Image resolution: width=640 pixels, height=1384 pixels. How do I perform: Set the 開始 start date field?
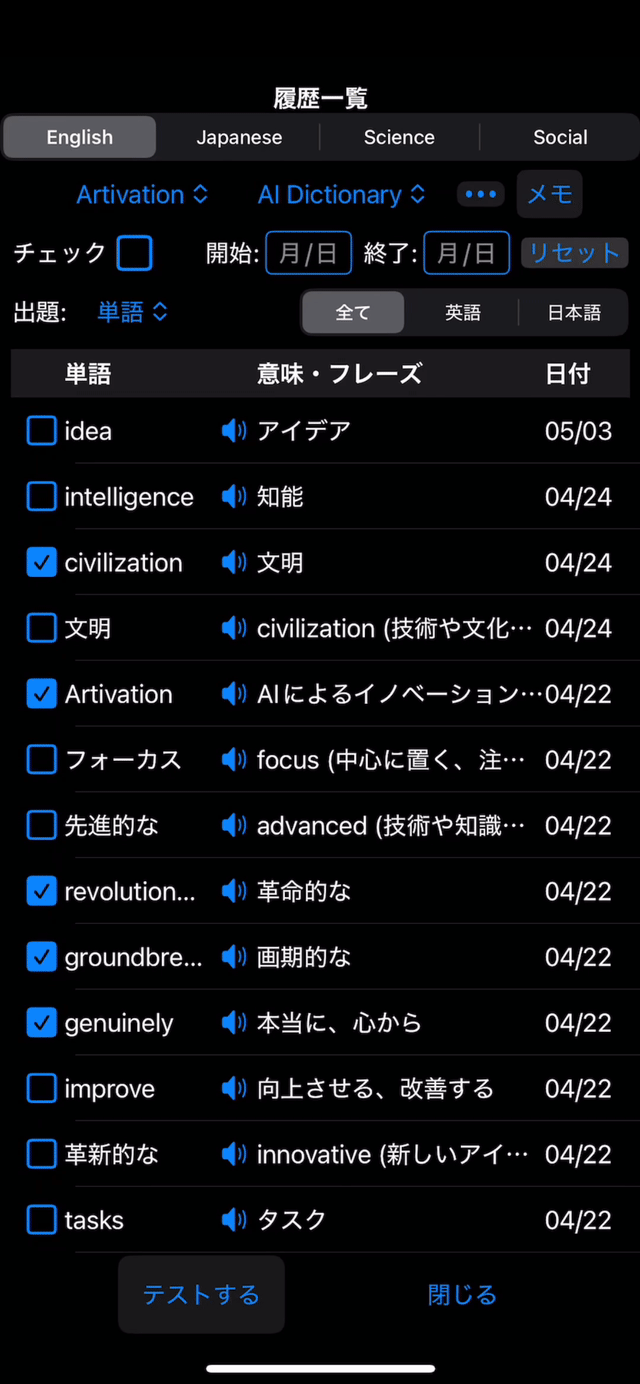pos(308,253)
